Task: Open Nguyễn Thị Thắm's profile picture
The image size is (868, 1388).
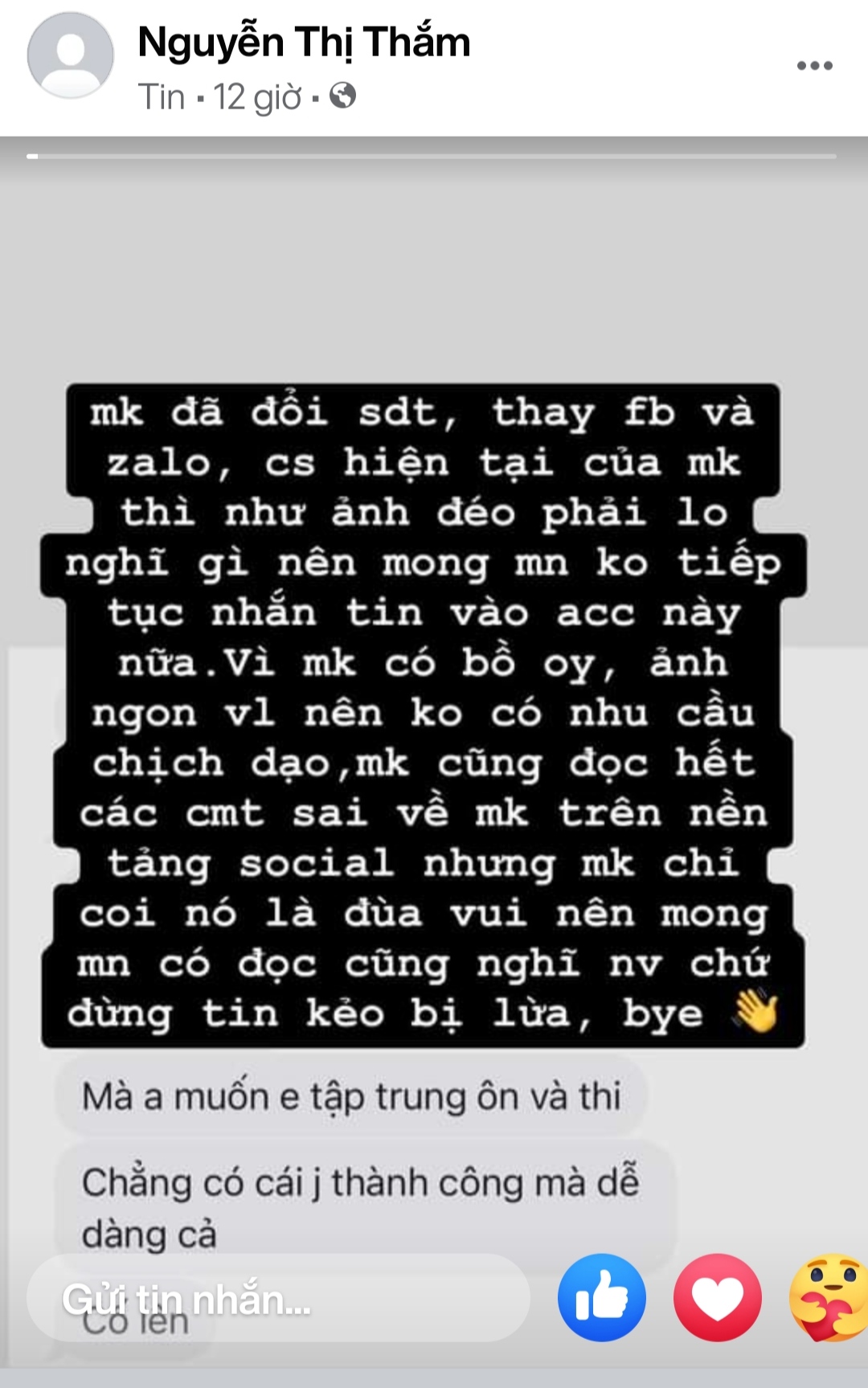Action: tap(71, 56)
